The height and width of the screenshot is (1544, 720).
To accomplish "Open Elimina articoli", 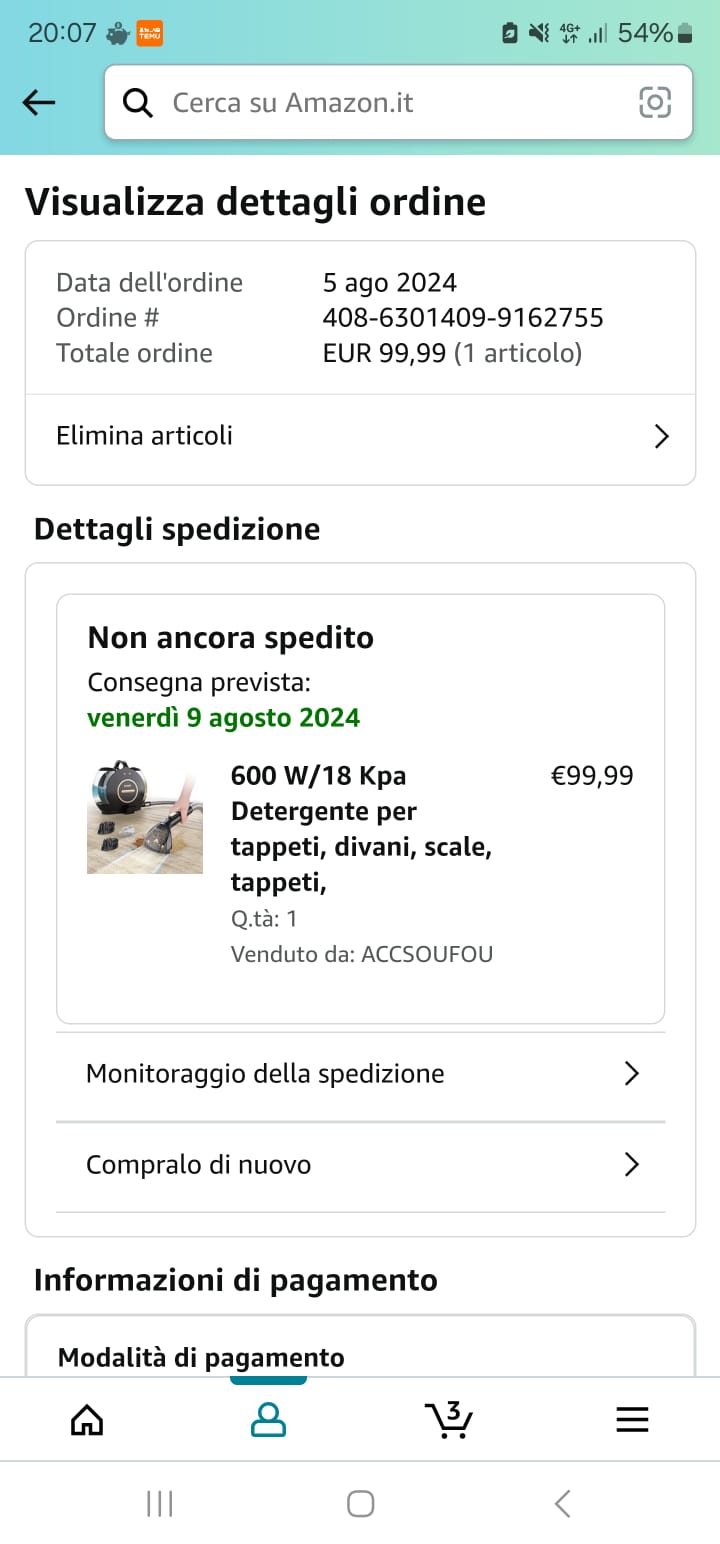I will (360, 436).
